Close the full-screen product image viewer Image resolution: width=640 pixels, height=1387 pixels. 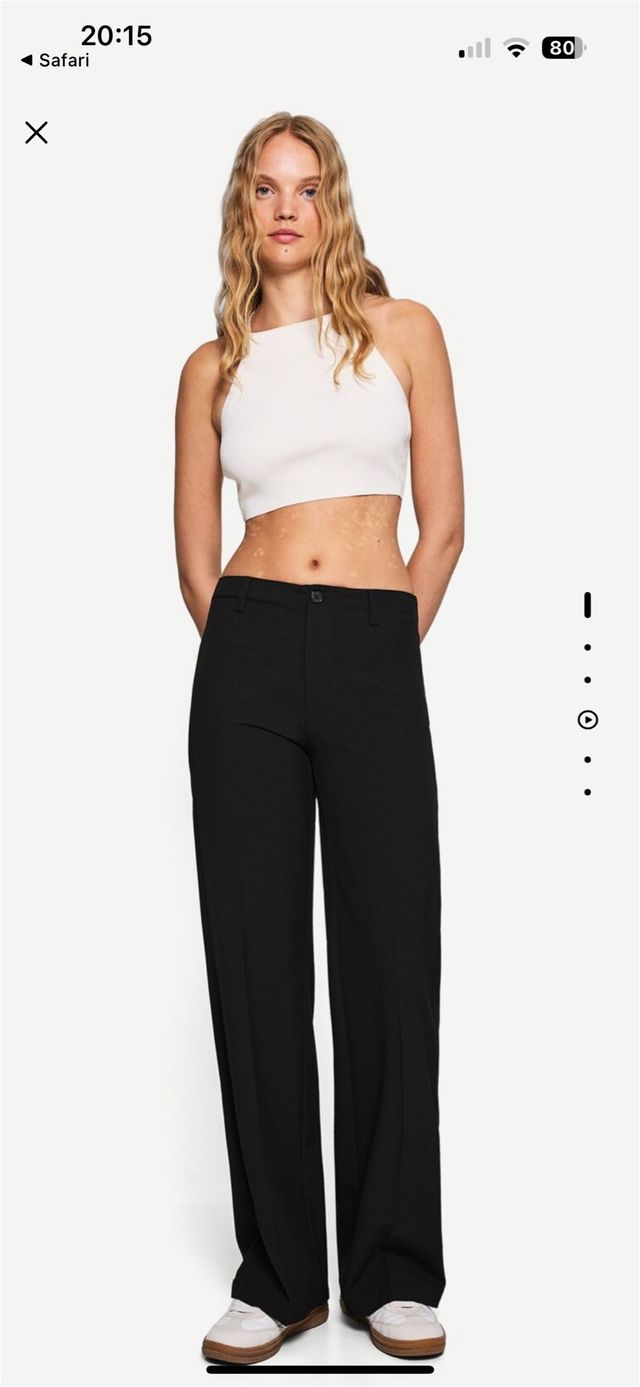36,132
